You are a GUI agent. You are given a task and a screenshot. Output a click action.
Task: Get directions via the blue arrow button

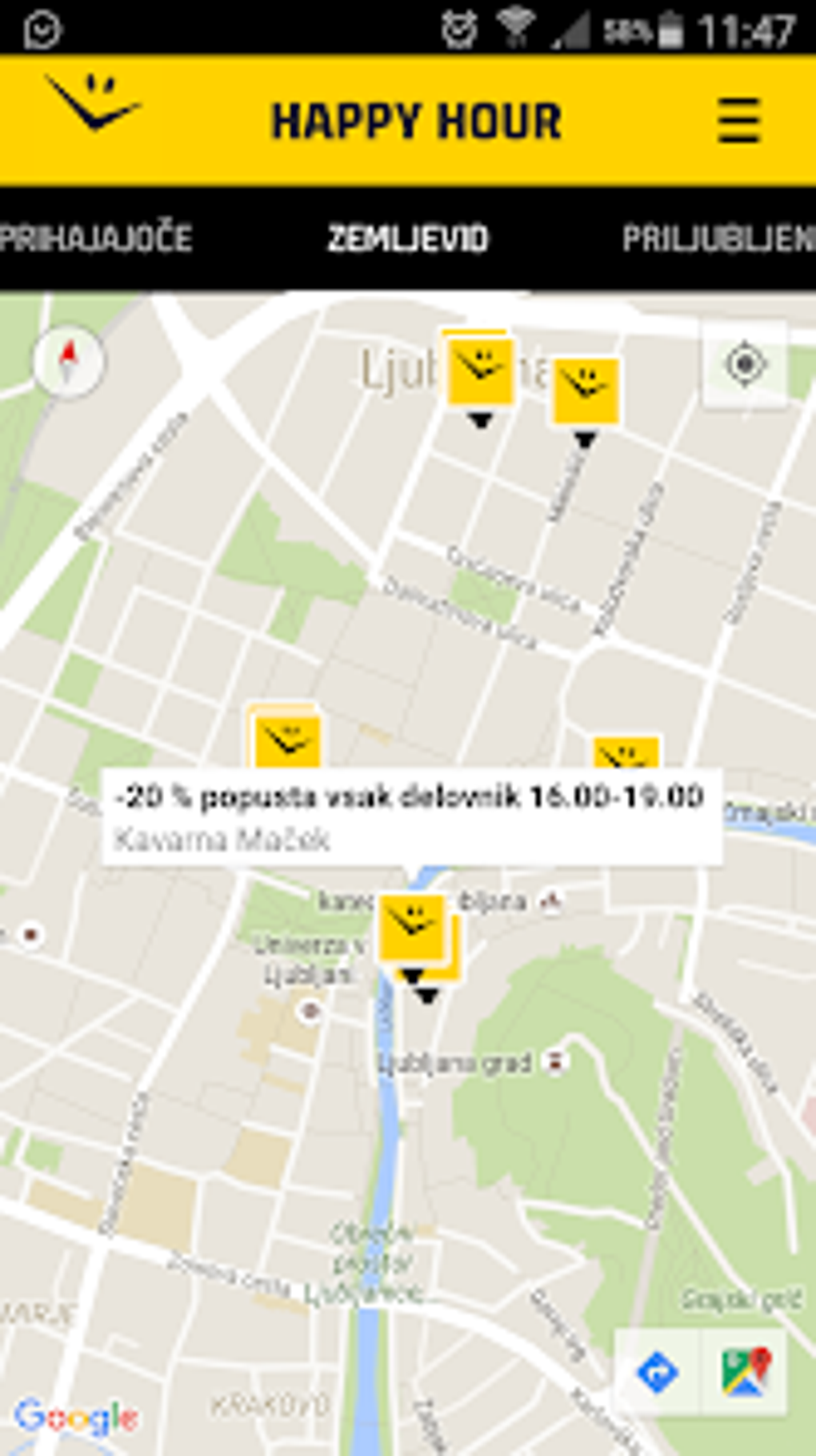pyautogui.click(x=658, y=1372)
